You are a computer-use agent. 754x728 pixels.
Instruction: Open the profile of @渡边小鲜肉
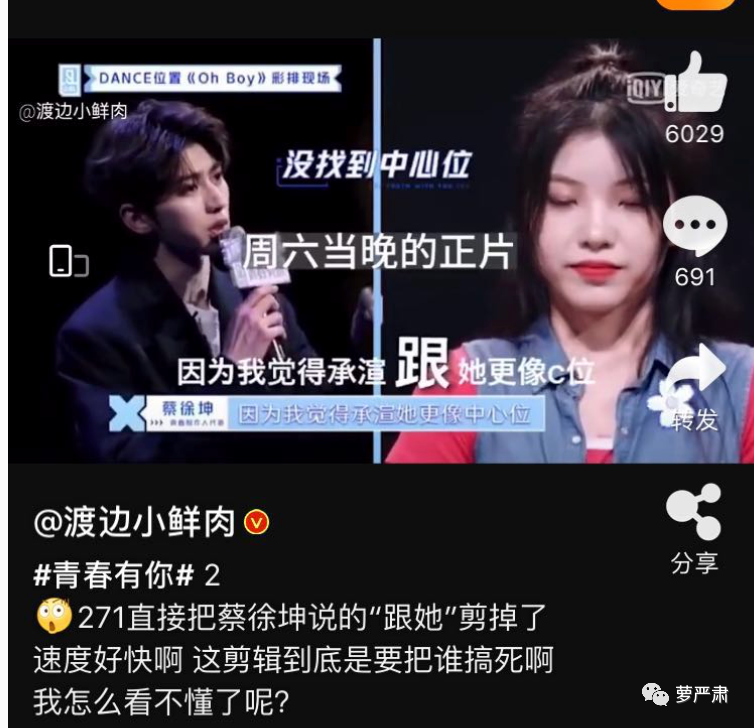point(136,522)
